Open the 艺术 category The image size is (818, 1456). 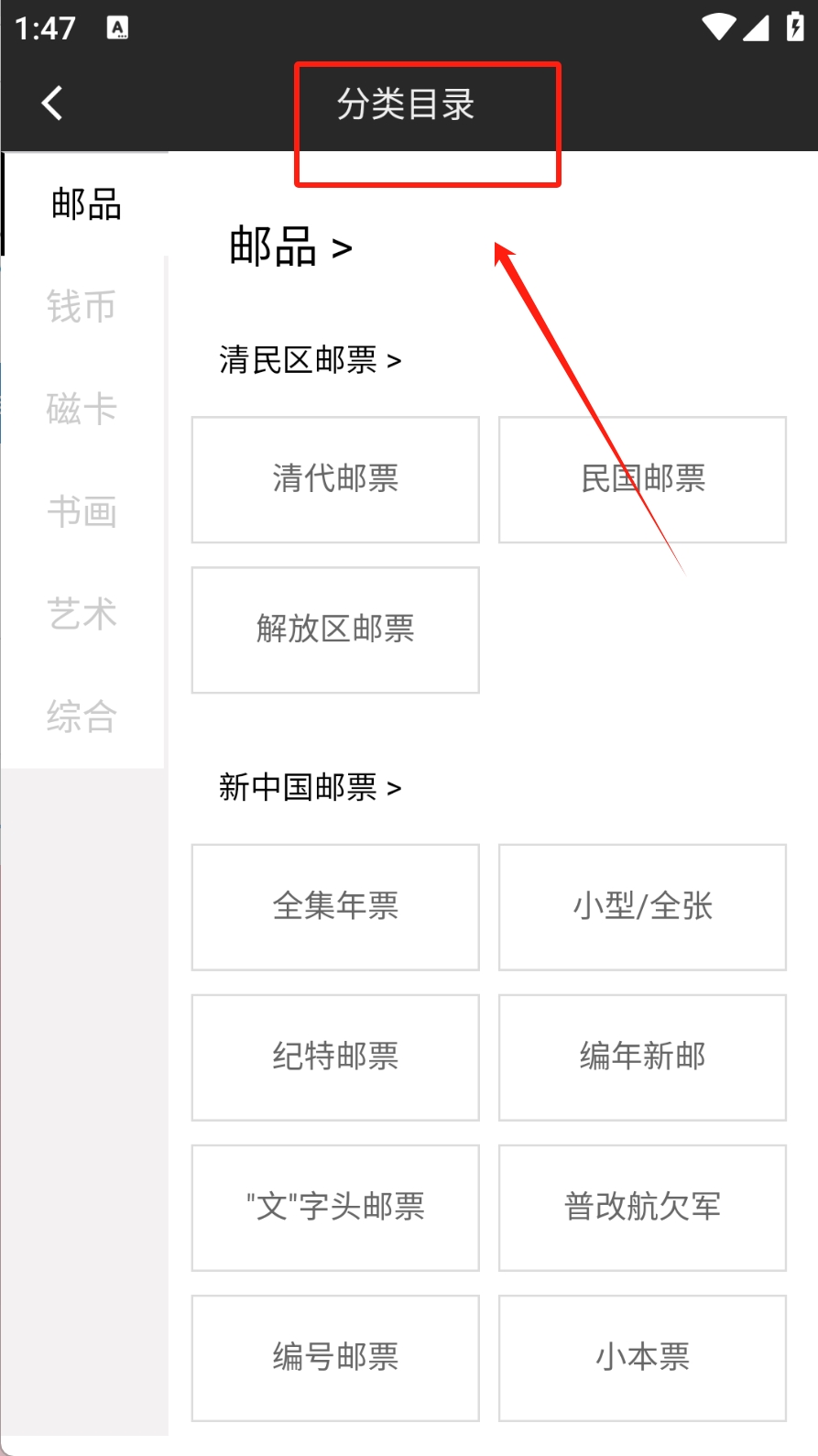pos(82,614)
